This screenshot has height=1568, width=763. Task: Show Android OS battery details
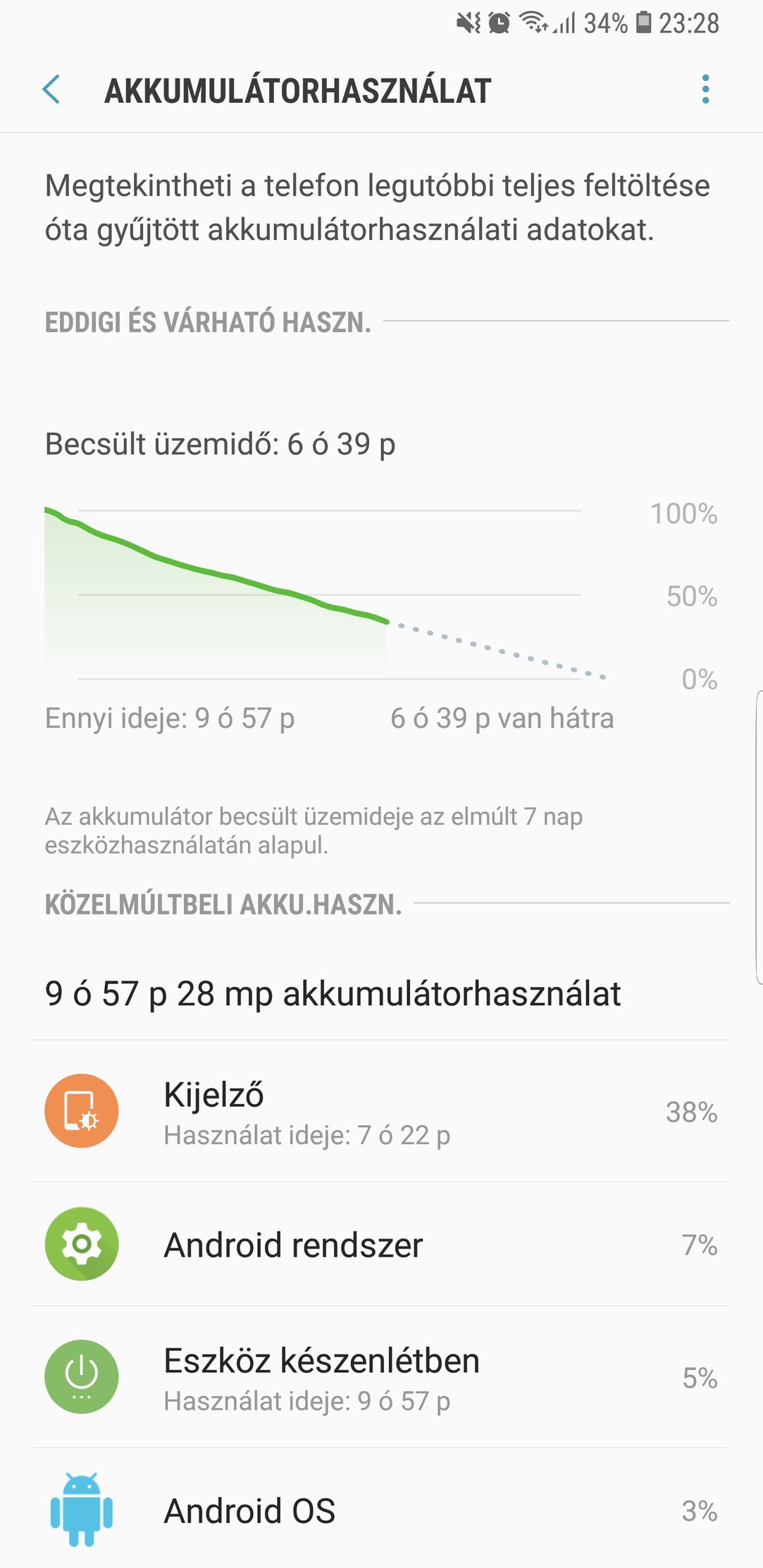click(380, 1510)
